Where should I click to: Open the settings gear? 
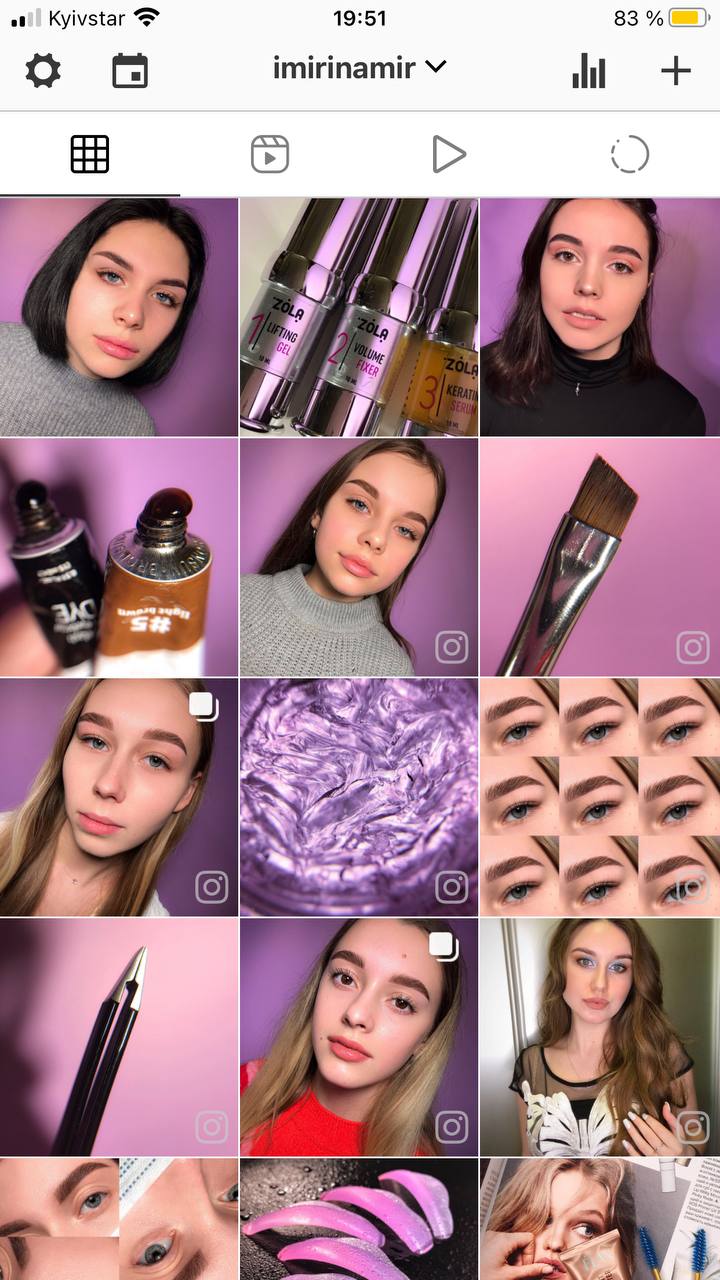point(42,71)
